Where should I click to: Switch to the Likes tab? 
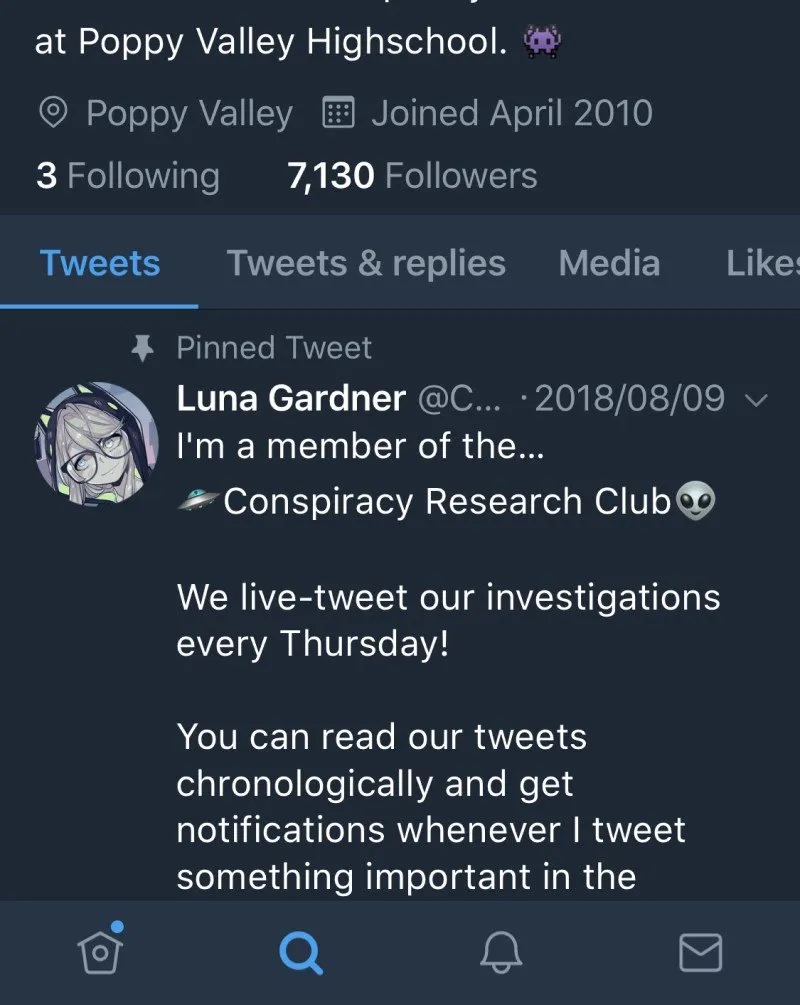click(x=763, y=263)
